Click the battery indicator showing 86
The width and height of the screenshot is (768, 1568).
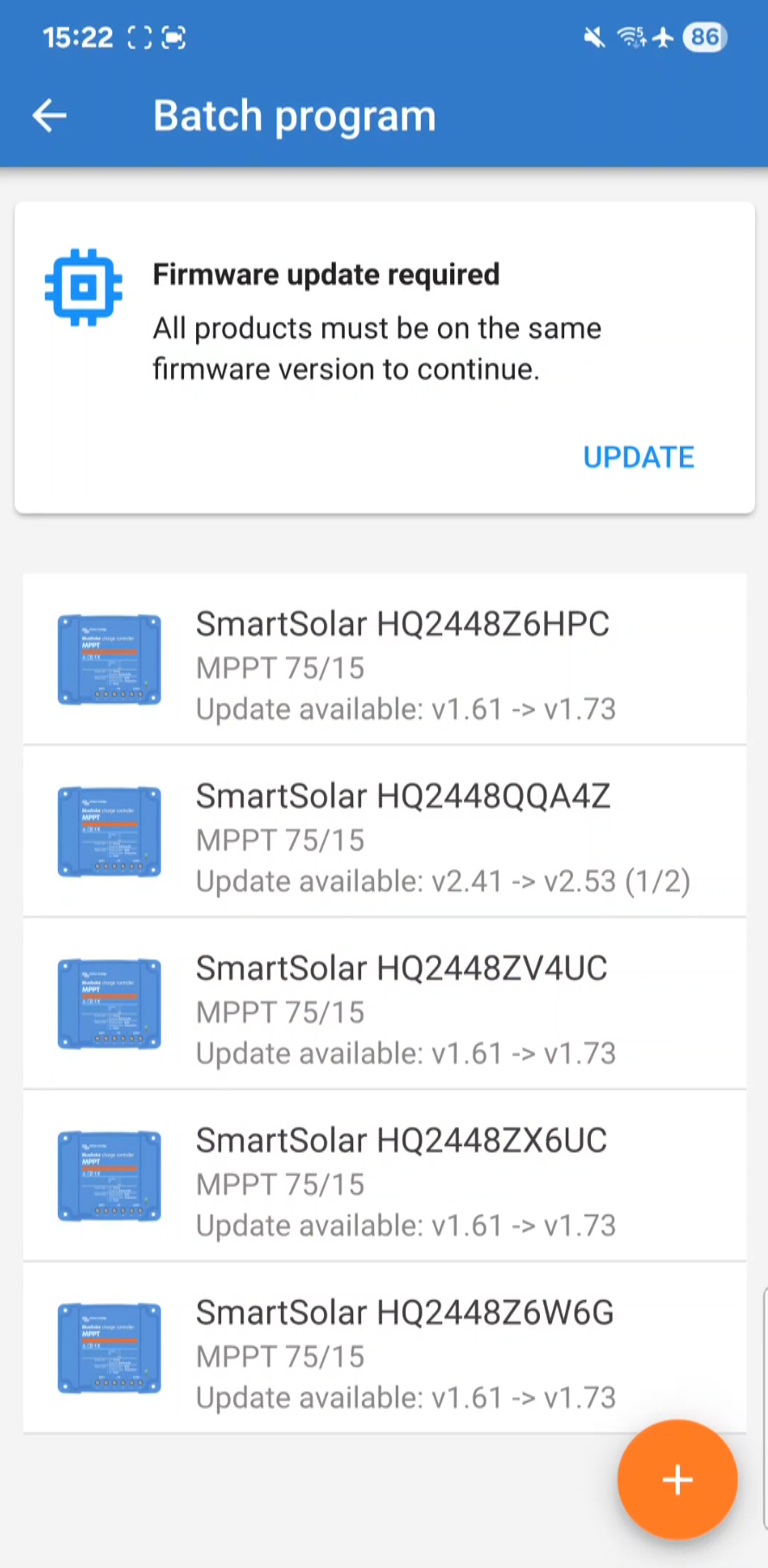704,37
